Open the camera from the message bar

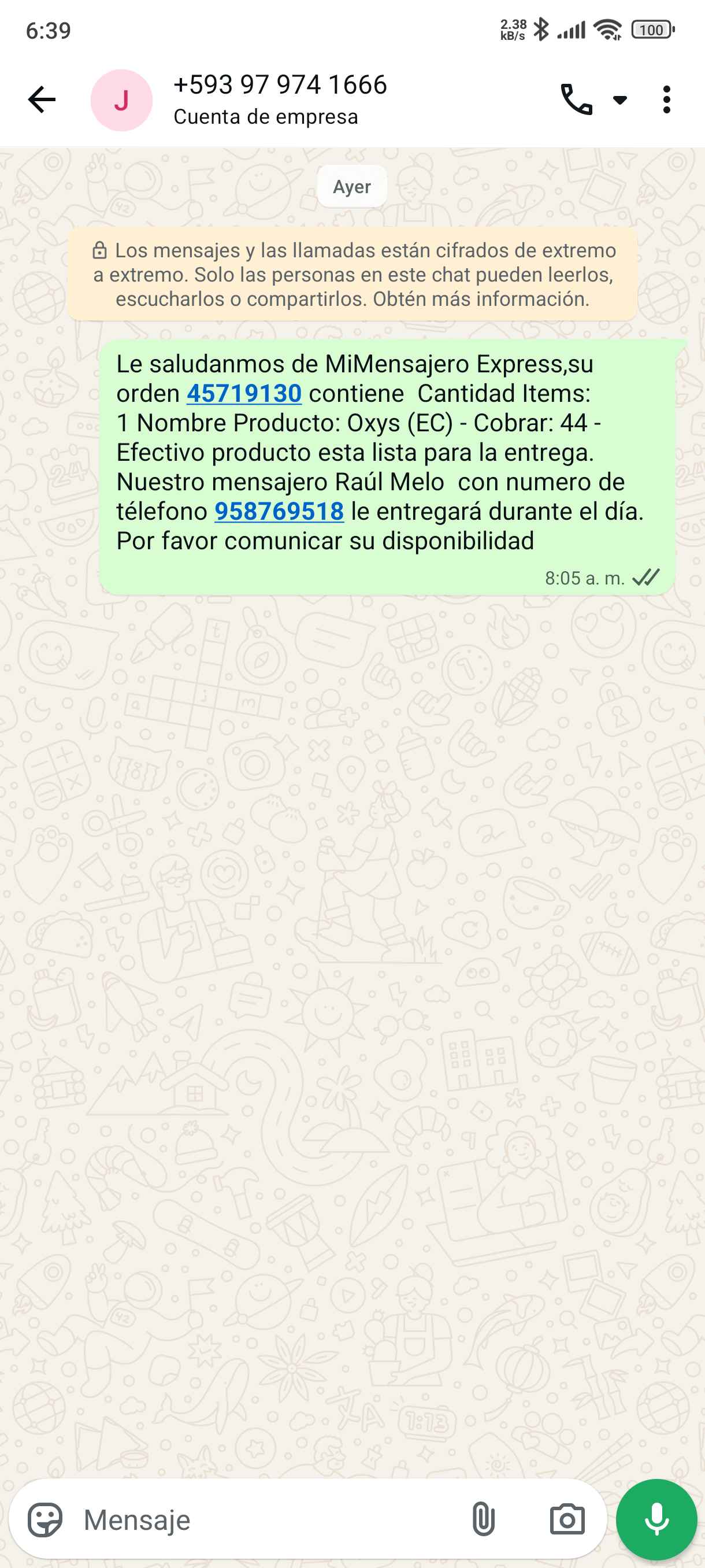tap(567, 1520)
